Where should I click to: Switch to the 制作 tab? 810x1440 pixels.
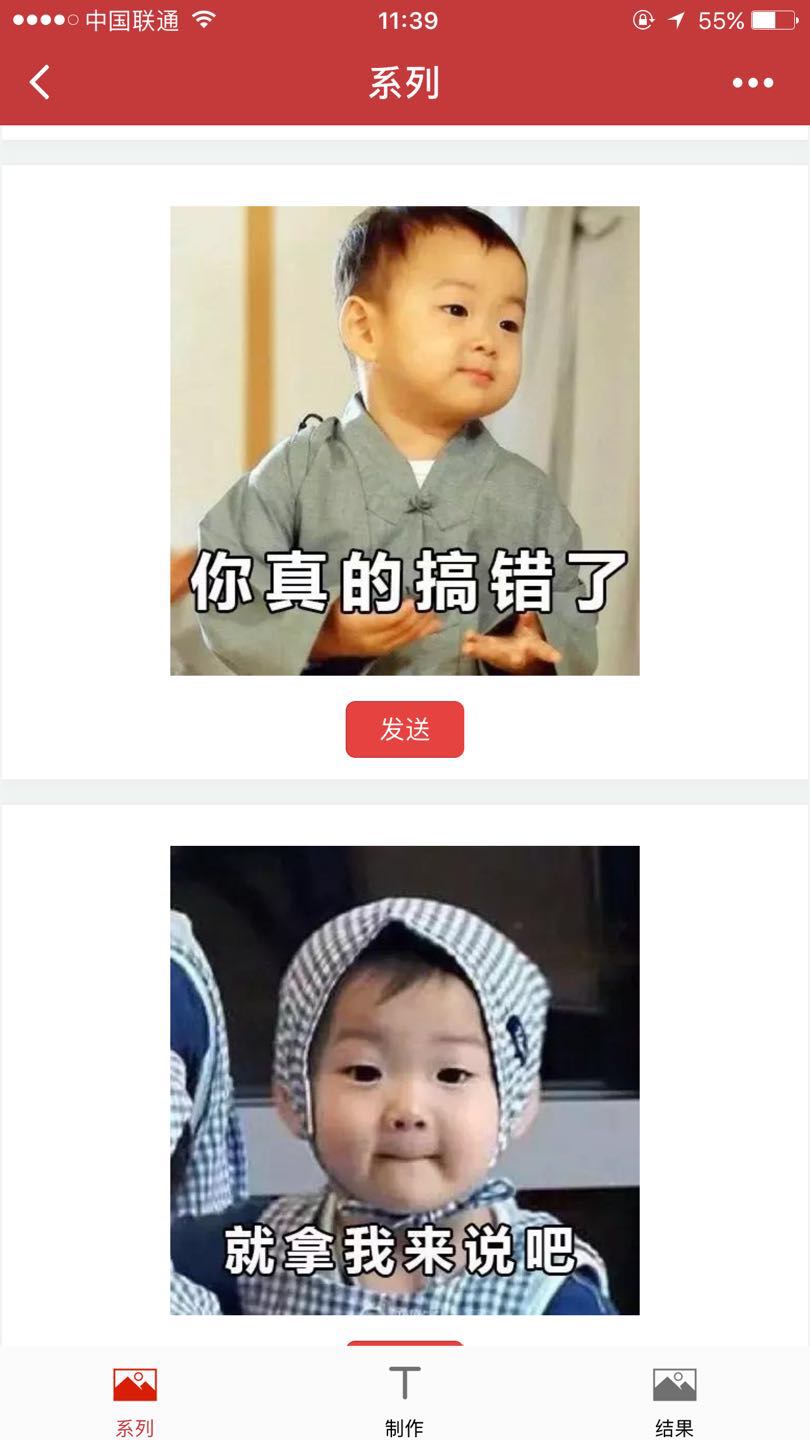tap(404, 1400)
